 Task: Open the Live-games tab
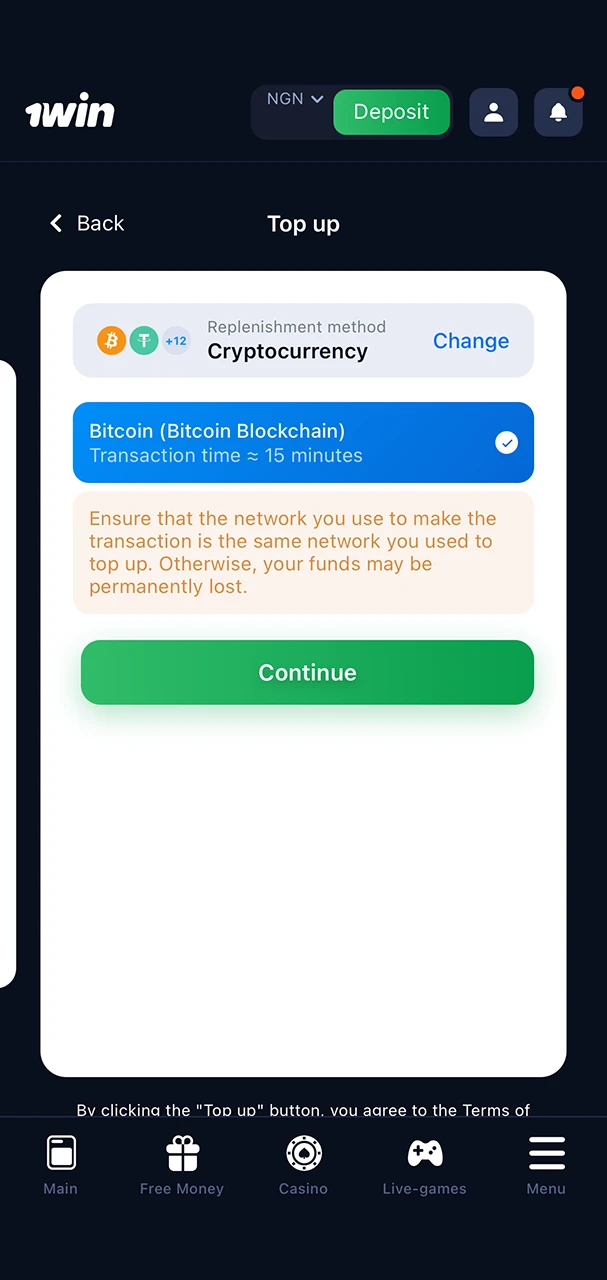[x=424, y=1165]
